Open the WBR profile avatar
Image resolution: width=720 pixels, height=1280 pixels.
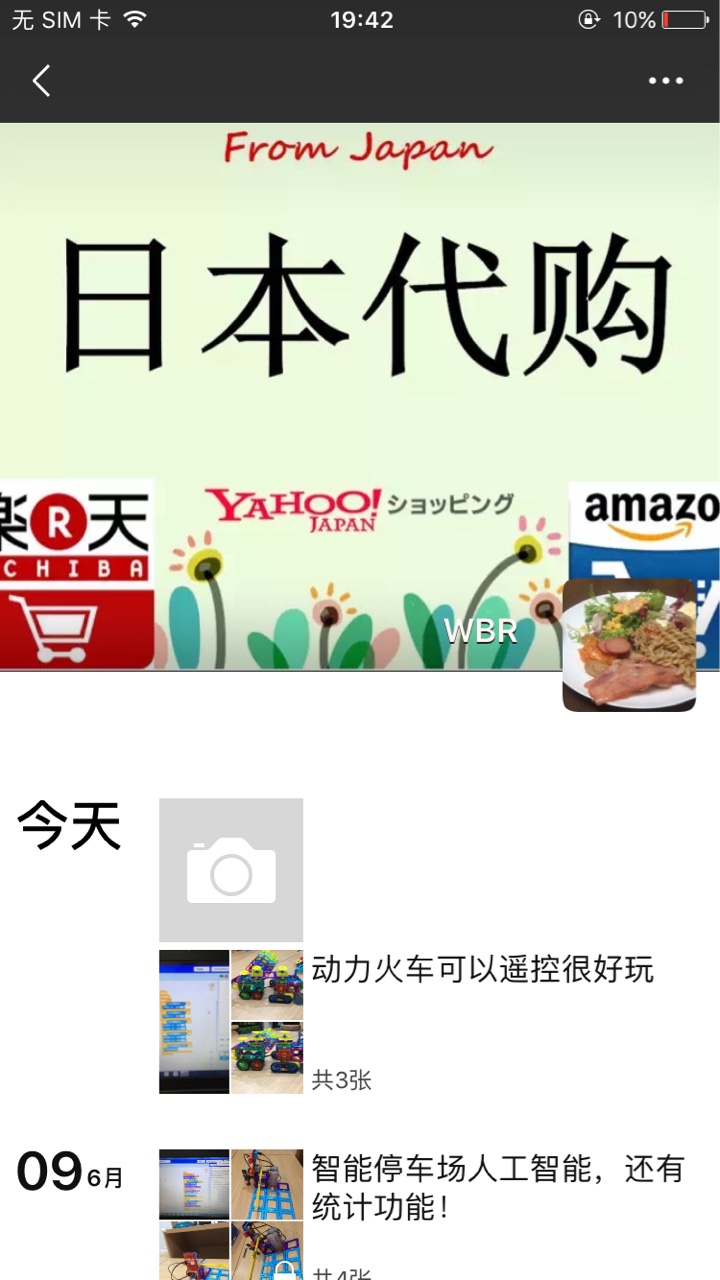[x=629, y=645]
